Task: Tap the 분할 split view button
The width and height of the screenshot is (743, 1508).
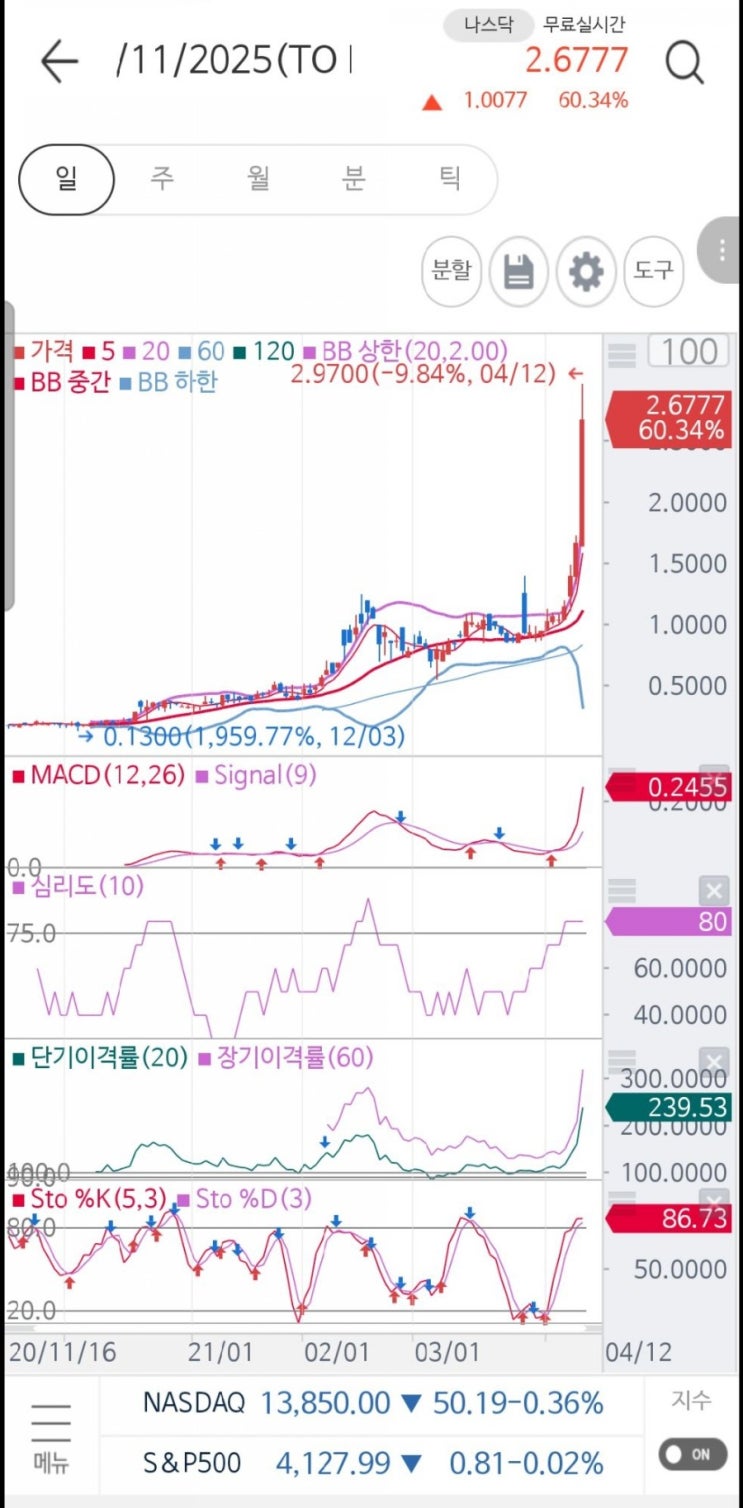Action: 451,271
